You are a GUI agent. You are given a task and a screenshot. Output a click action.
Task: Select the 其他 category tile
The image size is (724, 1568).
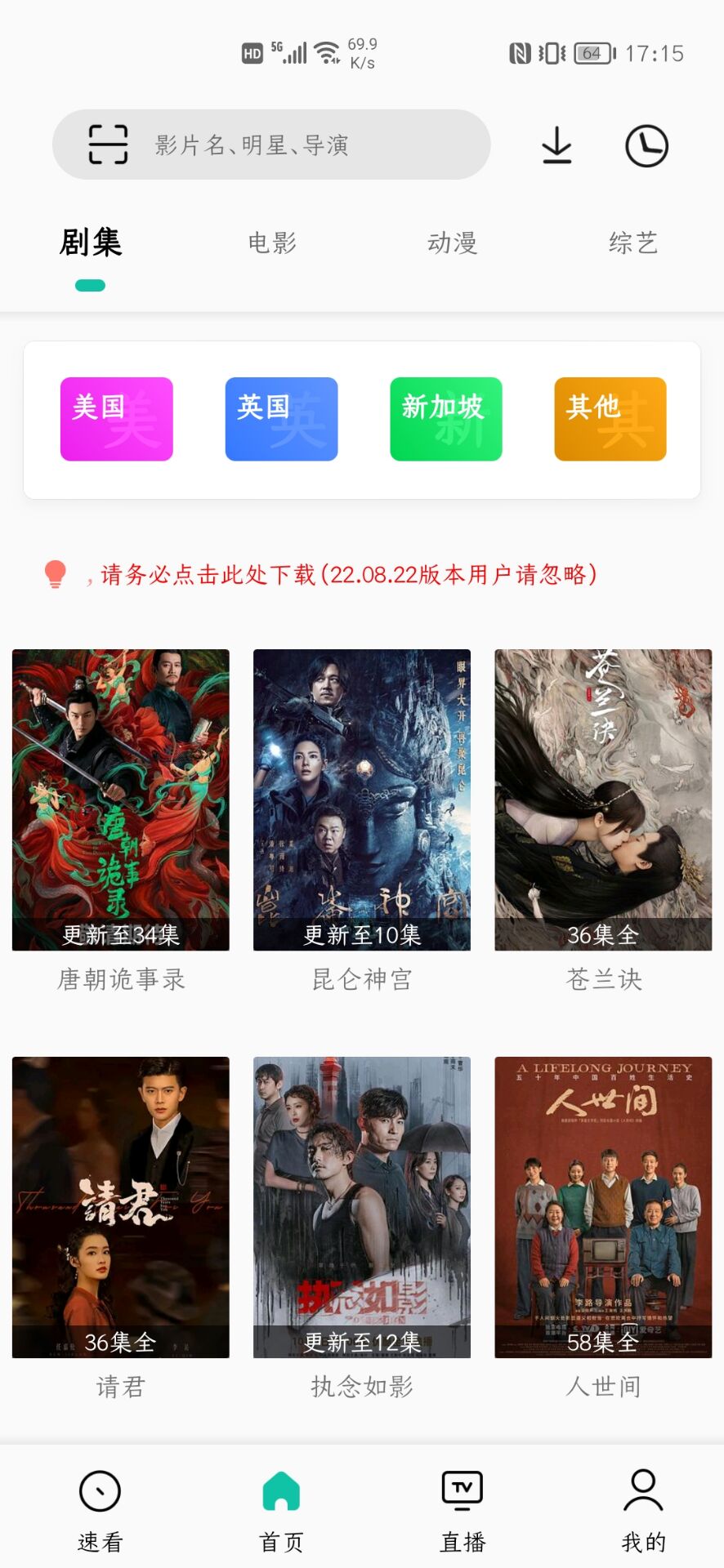[610, 418]
